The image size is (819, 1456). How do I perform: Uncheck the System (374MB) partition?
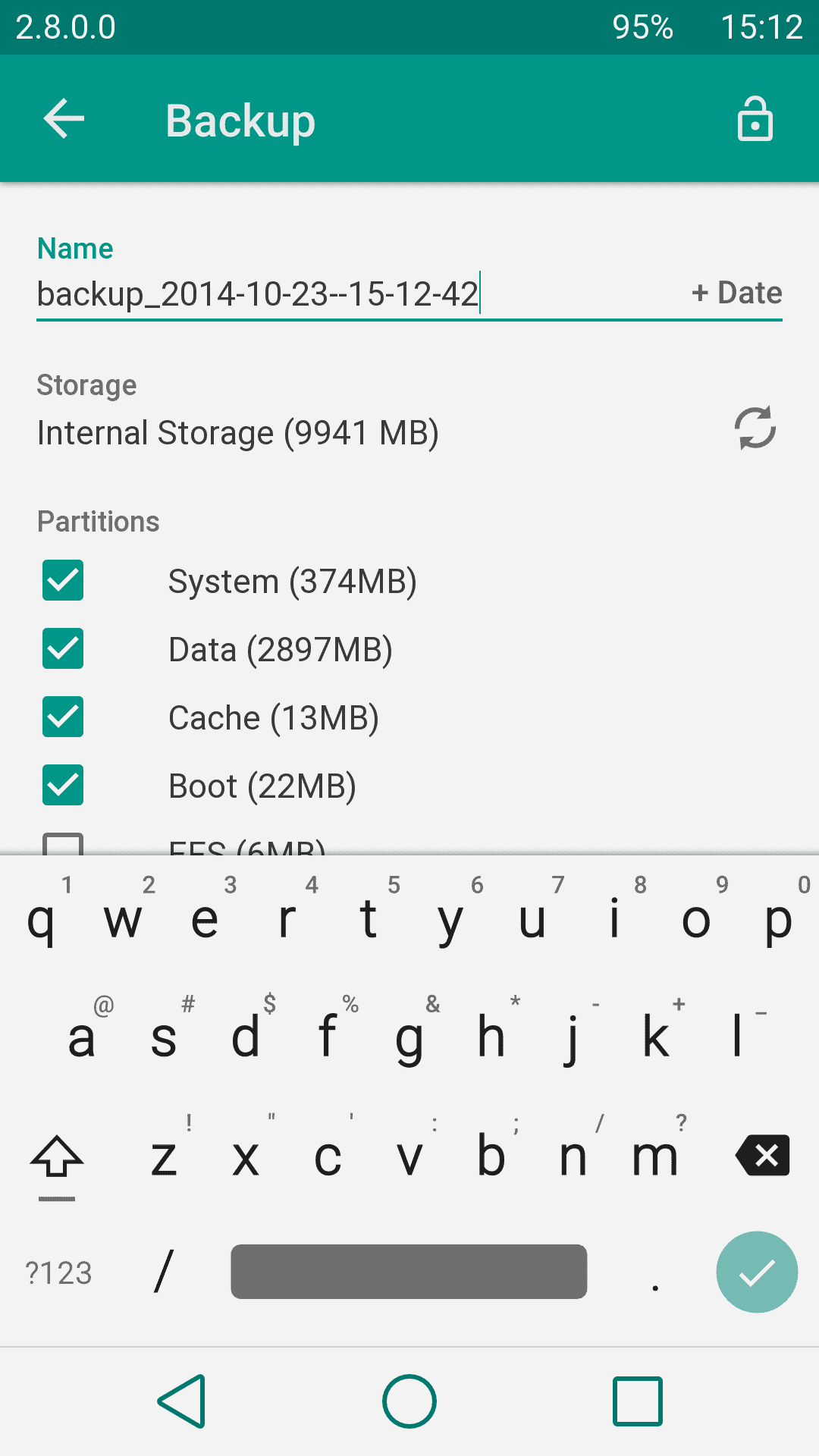coord(63,581)
